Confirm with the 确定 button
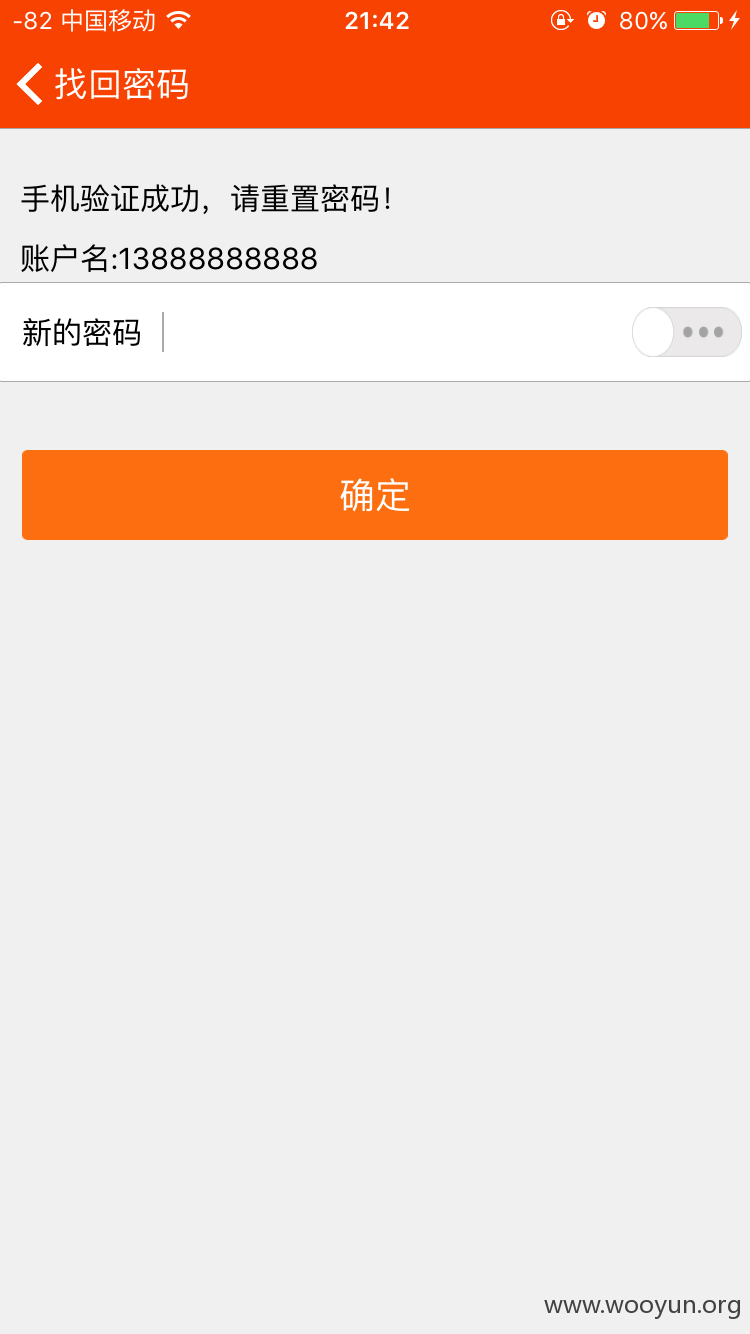Viewport: 750px width, 1334px height. 375,495
